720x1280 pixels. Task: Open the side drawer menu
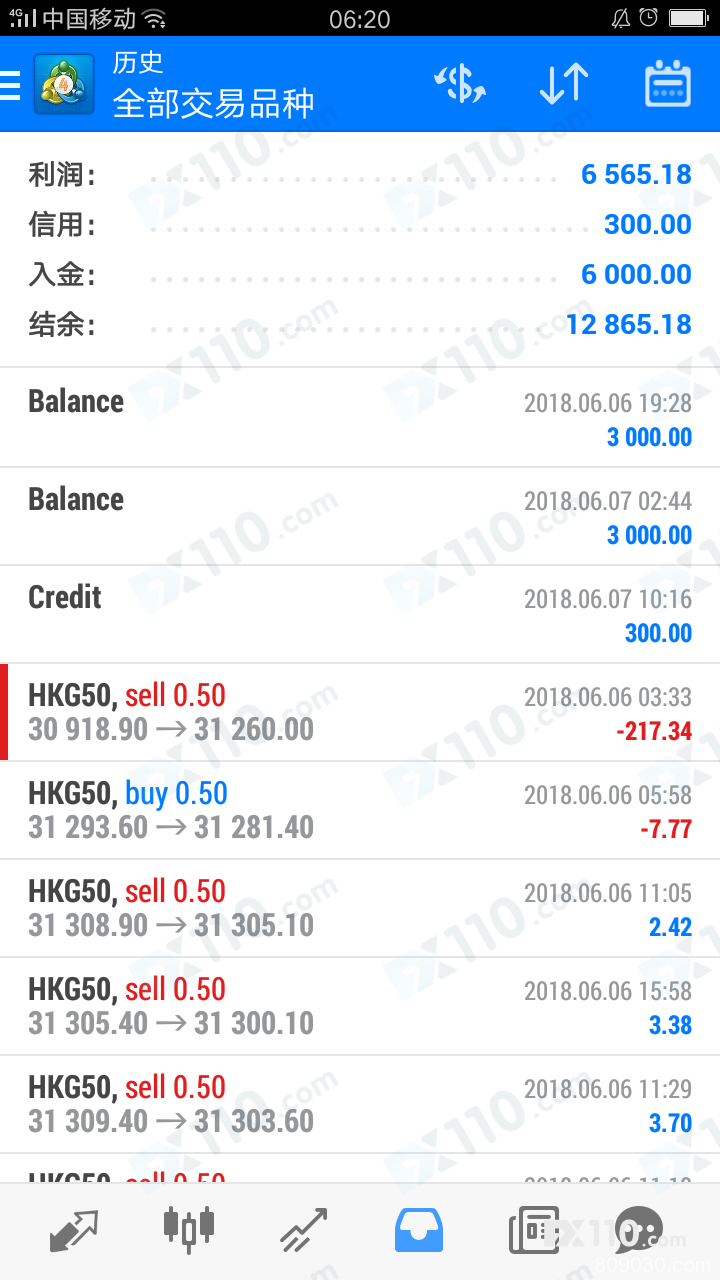[x=12, y=85]
